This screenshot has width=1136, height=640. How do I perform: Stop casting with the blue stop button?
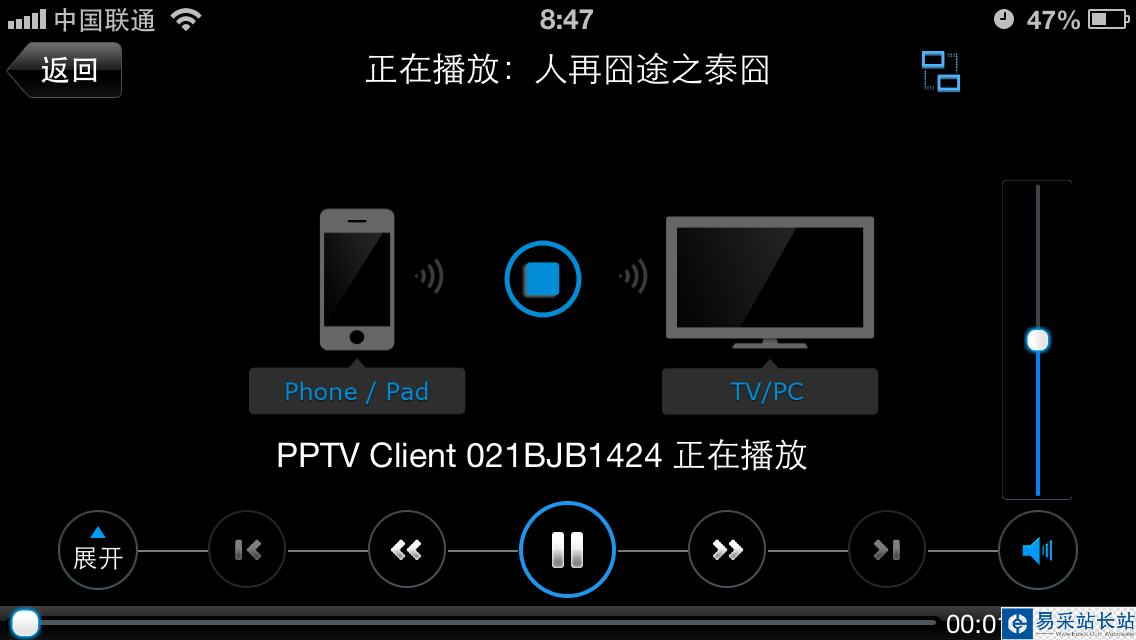click(x=542, y=279)
